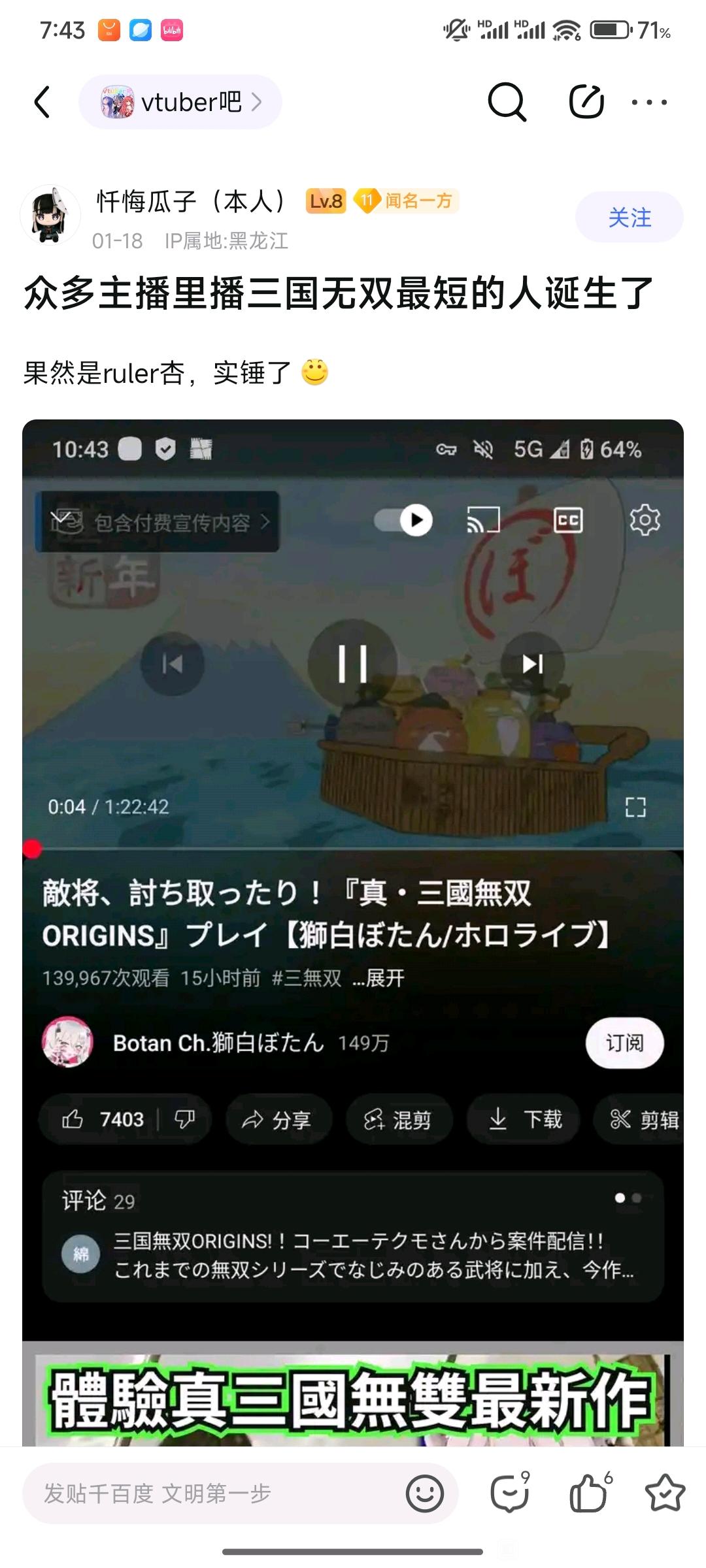The height and width of the screenshot is (1568, 706).
Task: Go back to the previous page
Action: pyautogui.click(x=42, y=103)
